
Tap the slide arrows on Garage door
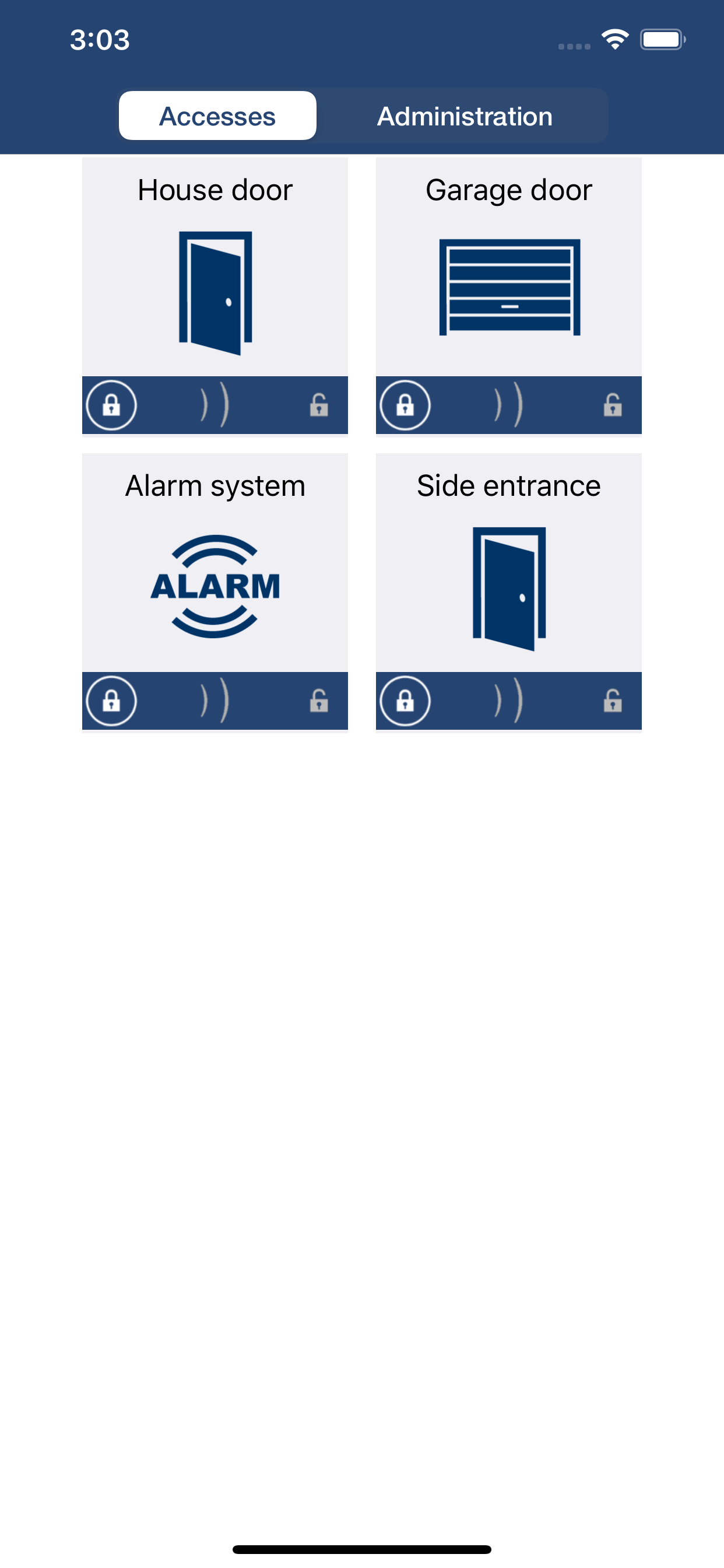(509, 405)
